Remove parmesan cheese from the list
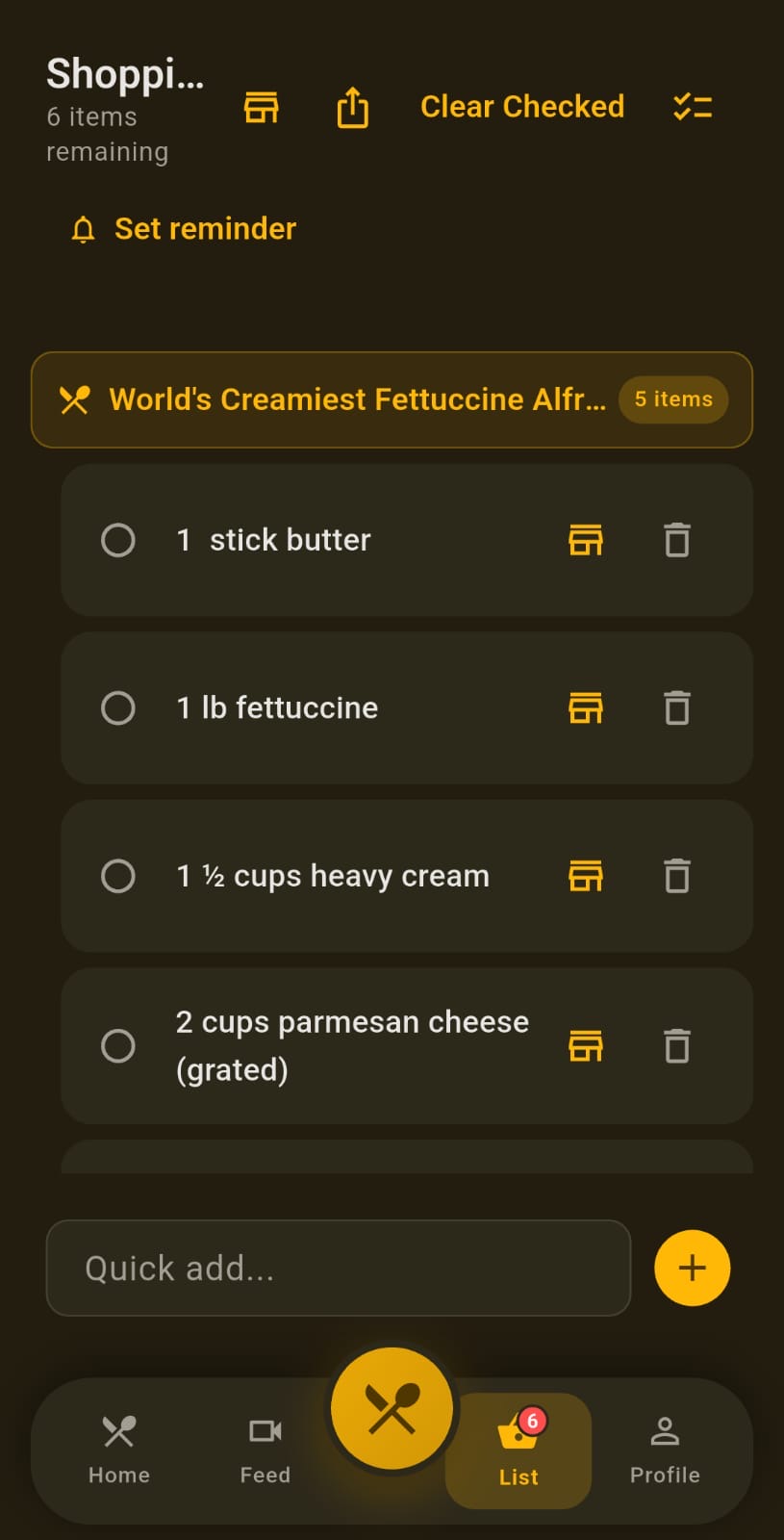 (677, 1045)
